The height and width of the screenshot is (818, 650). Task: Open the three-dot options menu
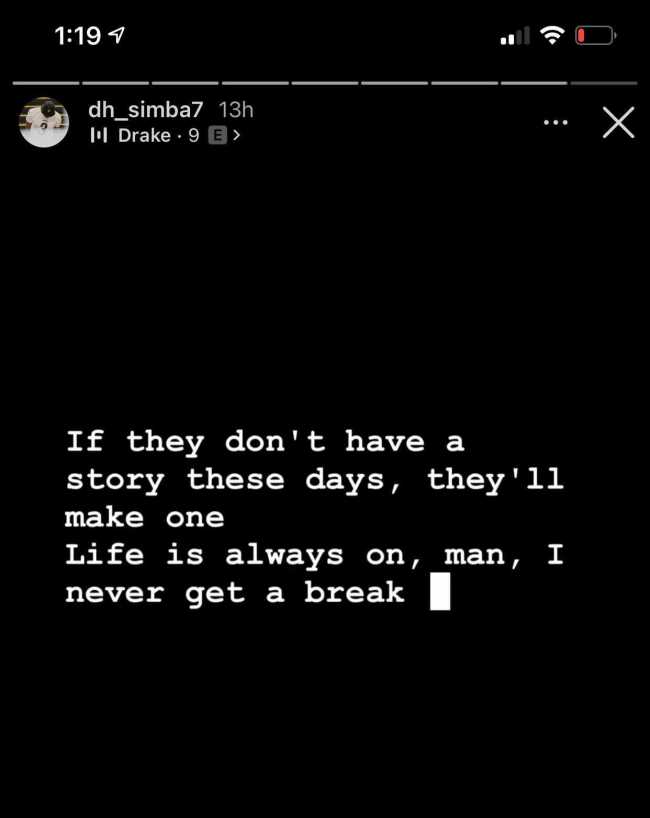555,122
